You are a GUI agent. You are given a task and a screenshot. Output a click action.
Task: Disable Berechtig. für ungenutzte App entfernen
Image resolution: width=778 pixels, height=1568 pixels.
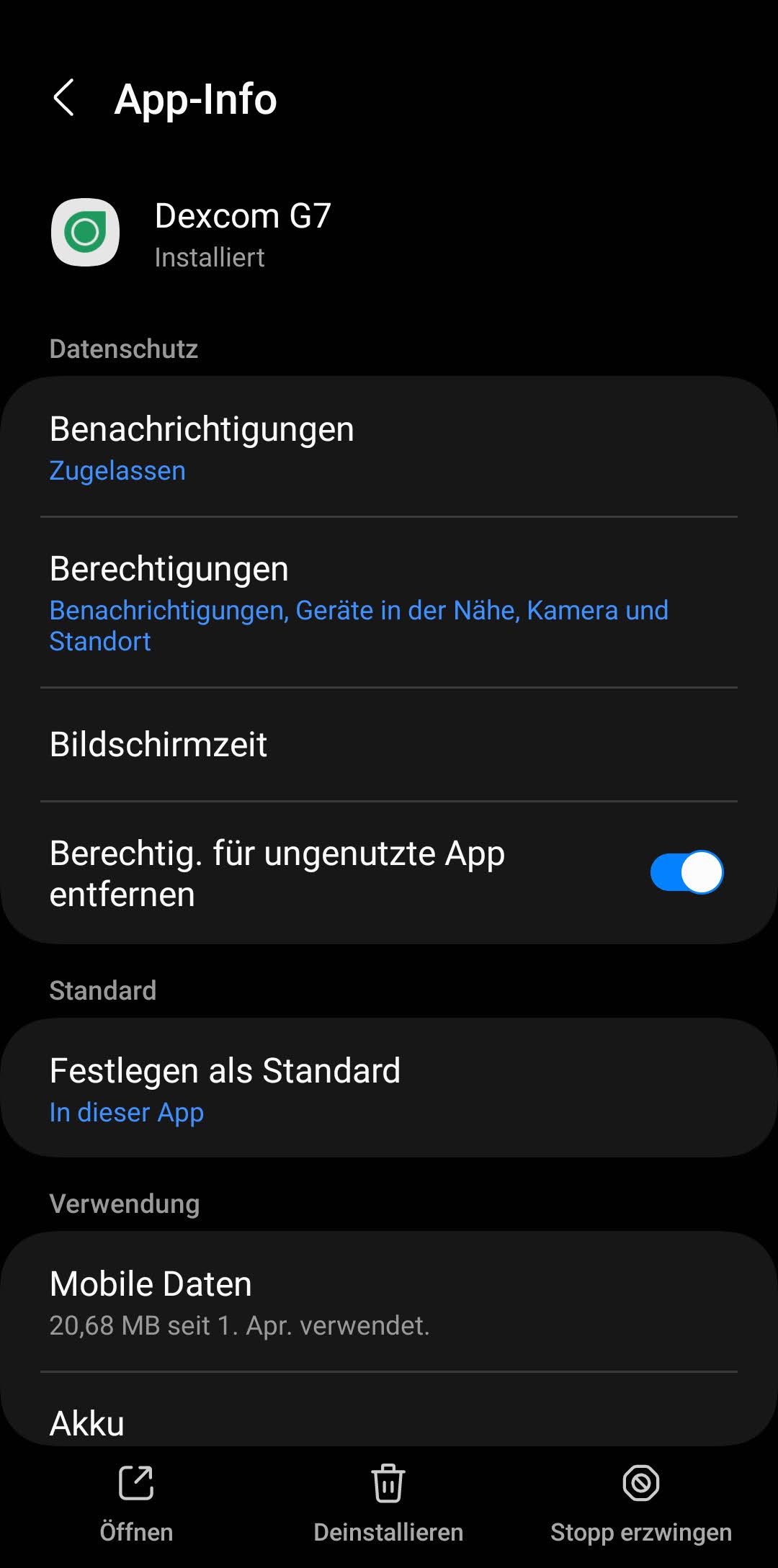tap(686, 873)
